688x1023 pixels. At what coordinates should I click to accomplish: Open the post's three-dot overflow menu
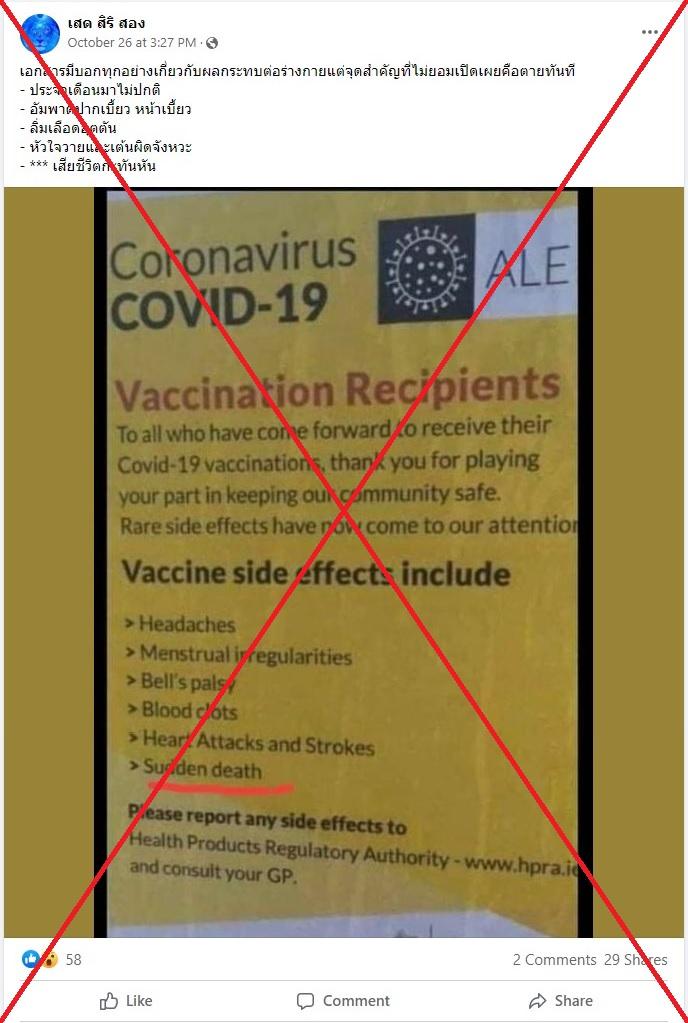coord(651,32)
